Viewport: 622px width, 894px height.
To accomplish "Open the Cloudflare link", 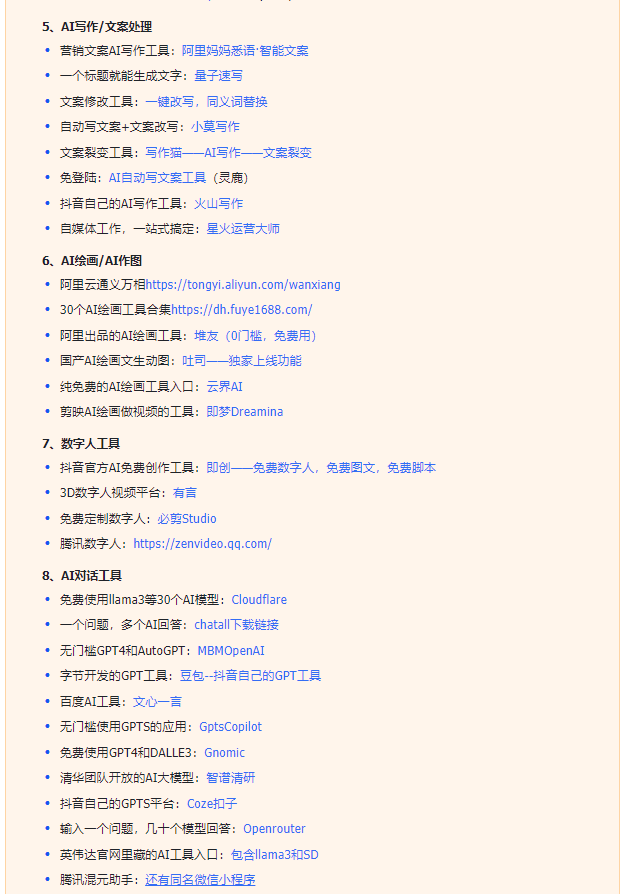I will [259, 600].
